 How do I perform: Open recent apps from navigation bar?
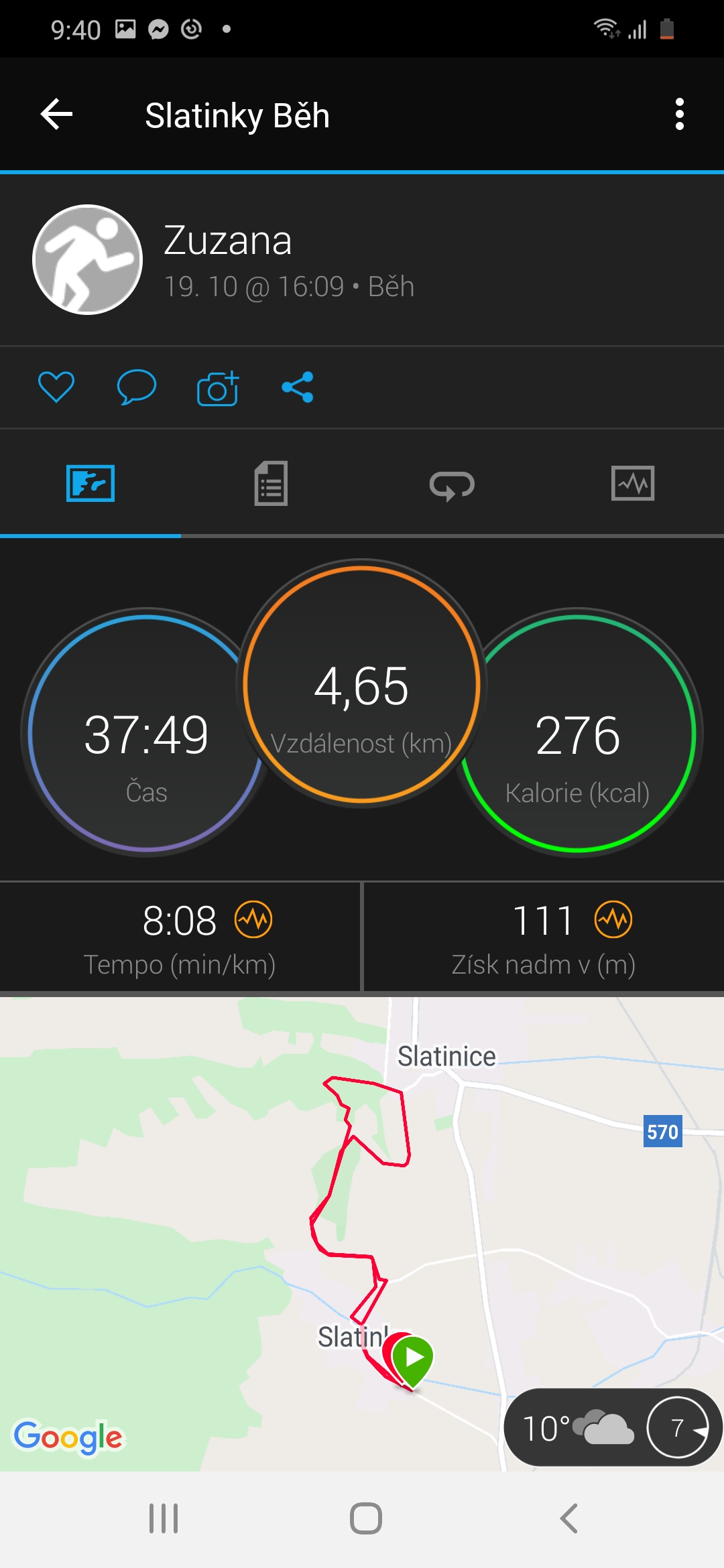tap(164, 1518)
